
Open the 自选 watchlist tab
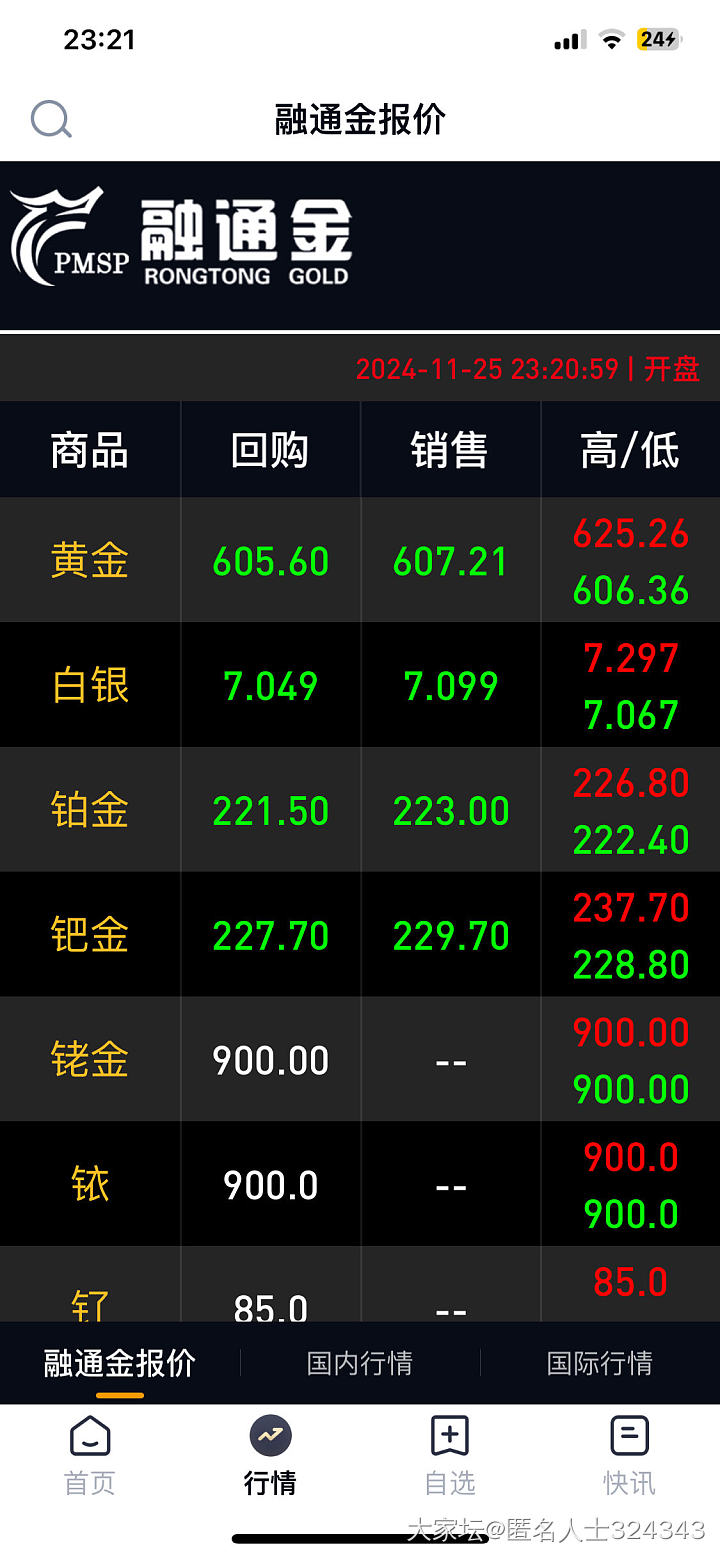pos(450,1455)
